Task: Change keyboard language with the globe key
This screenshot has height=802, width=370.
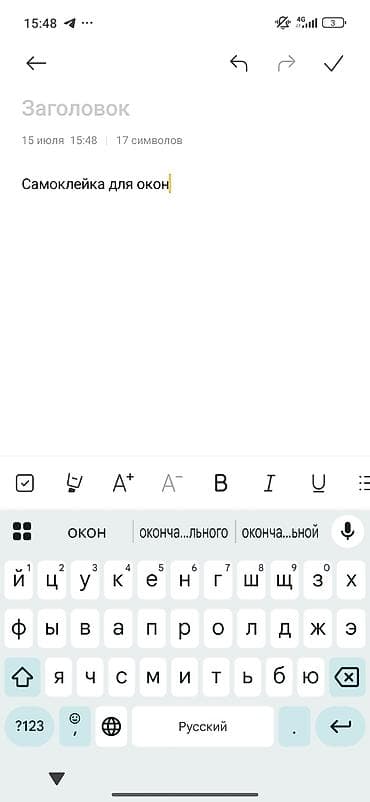Action: (112, 726)
